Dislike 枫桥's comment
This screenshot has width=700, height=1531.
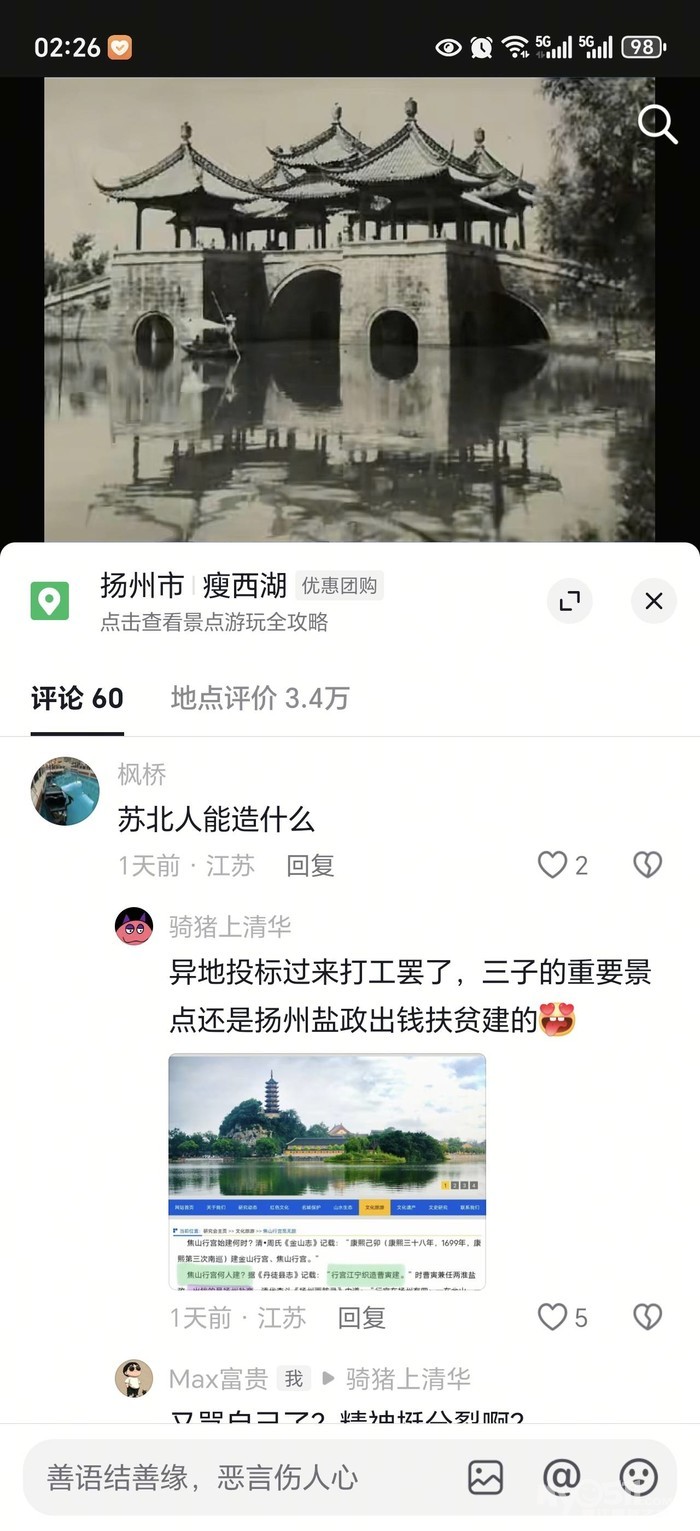[x=648, y=865]
